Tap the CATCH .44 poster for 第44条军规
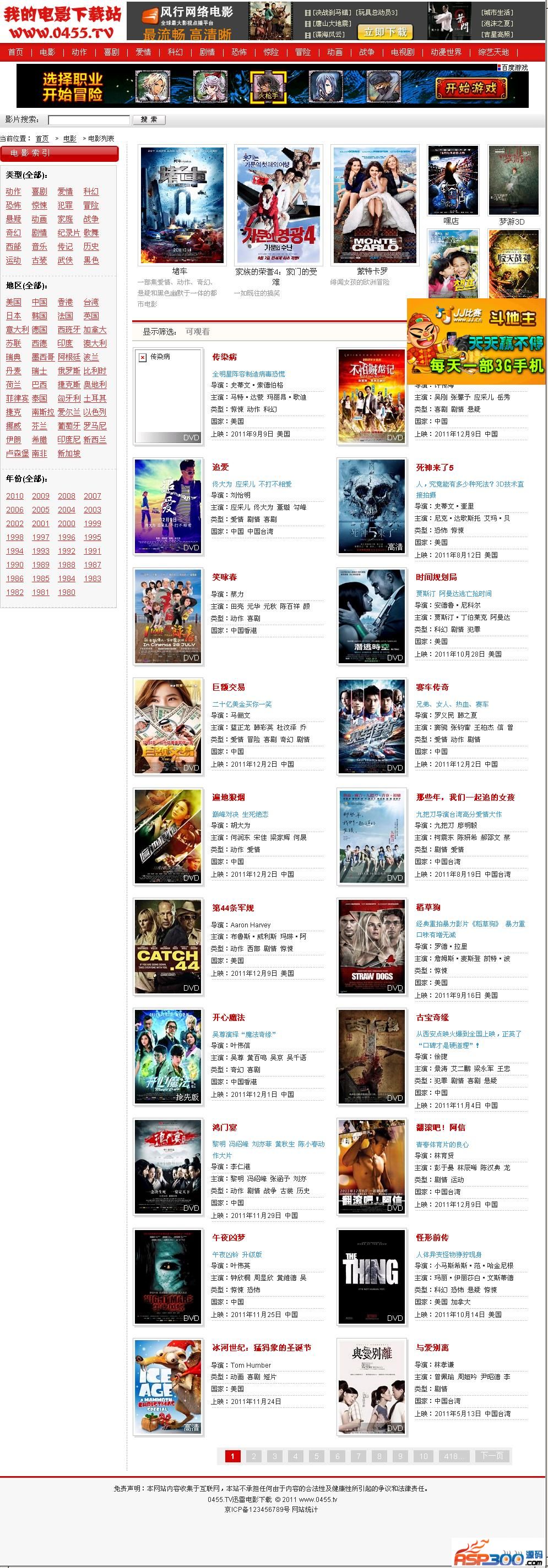Screen dimensions: 548x1568 pyautogui.click(x=168, y=947)
